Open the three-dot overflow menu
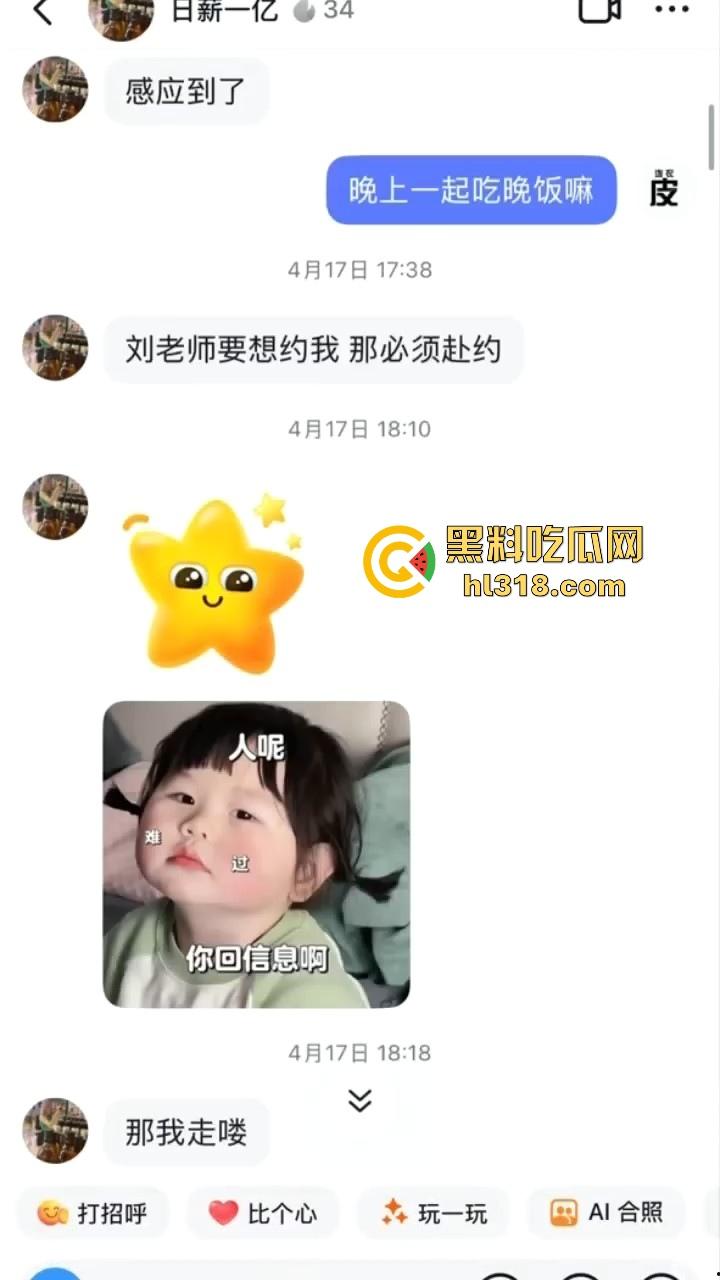This screenshot has height=1280, width=720. [672, 10]
